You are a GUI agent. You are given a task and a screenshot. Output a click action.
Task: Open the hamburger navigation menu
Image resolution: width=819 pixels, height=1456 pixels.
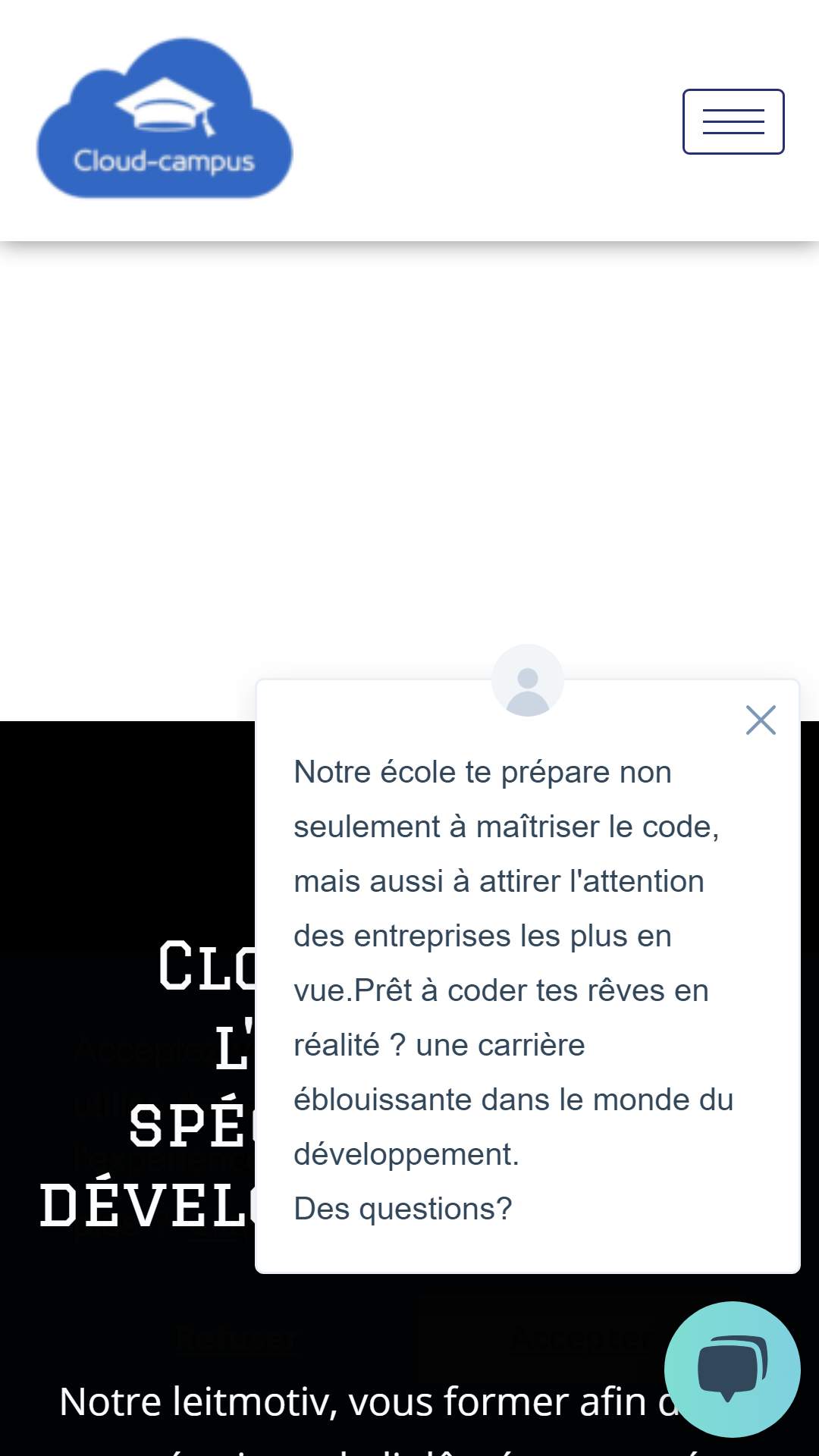[733, 121]
